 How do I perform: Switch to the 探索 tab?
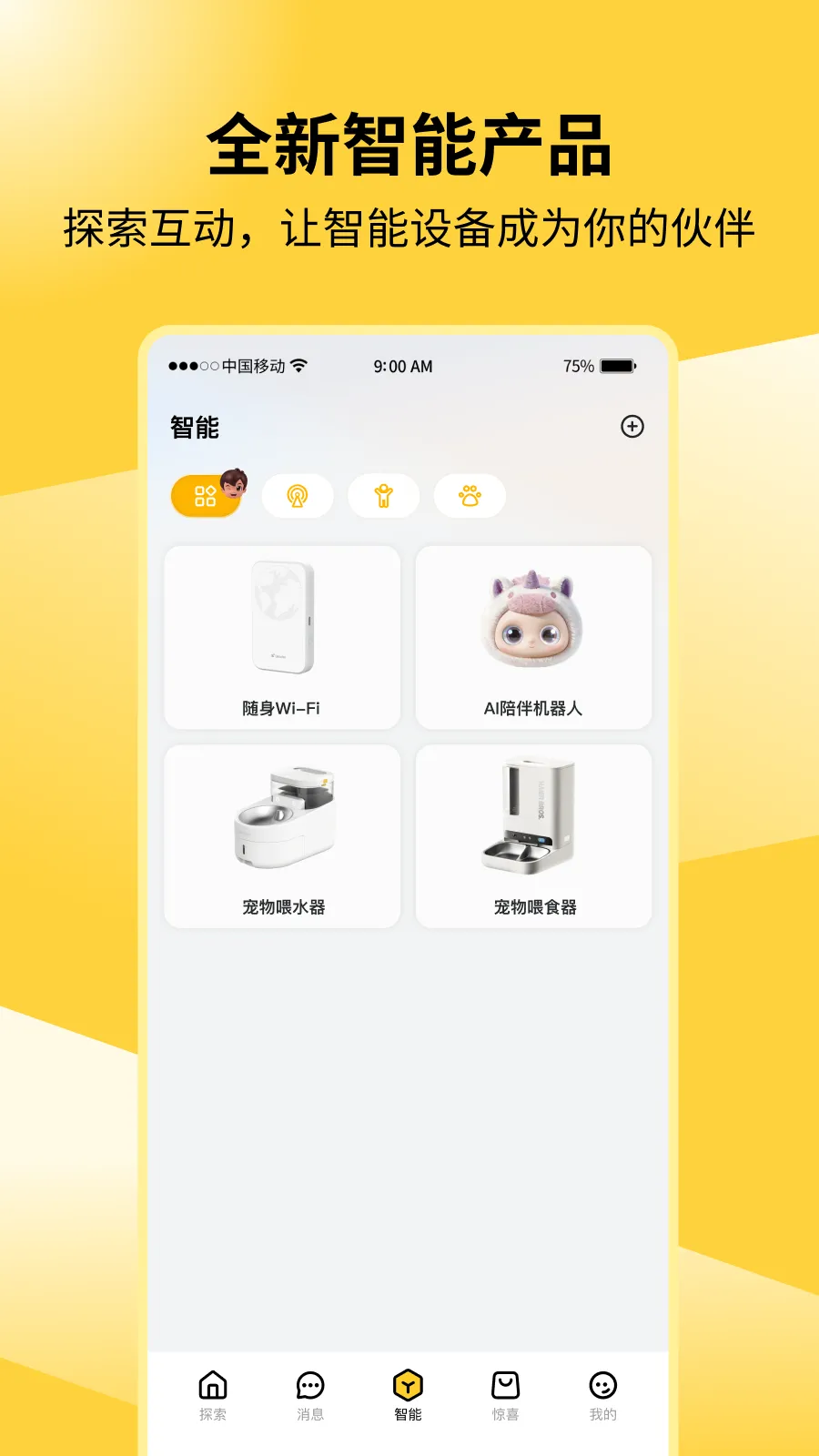coord(211,1395)
